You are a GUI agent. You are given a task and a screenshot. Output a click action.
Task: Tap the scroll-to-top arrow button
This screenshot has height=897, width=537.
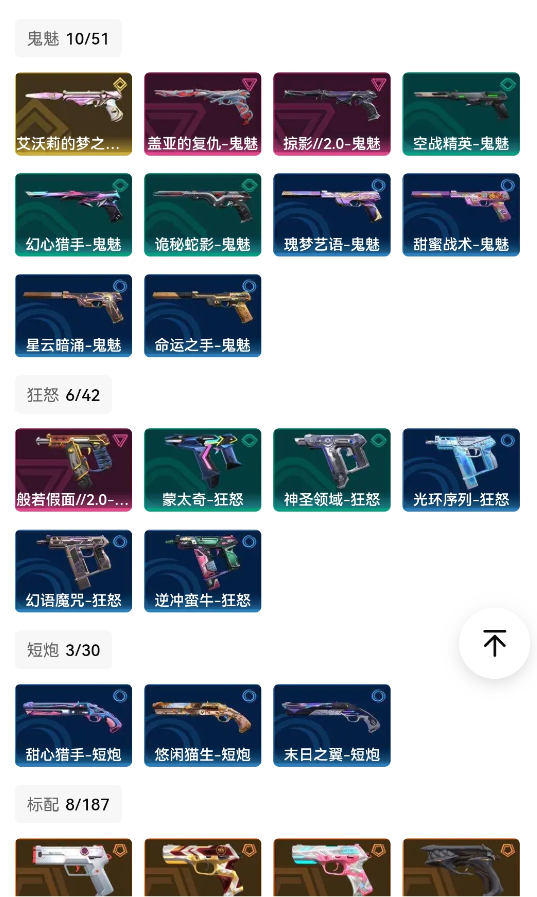pyautogui.click(x=494, y=643)
